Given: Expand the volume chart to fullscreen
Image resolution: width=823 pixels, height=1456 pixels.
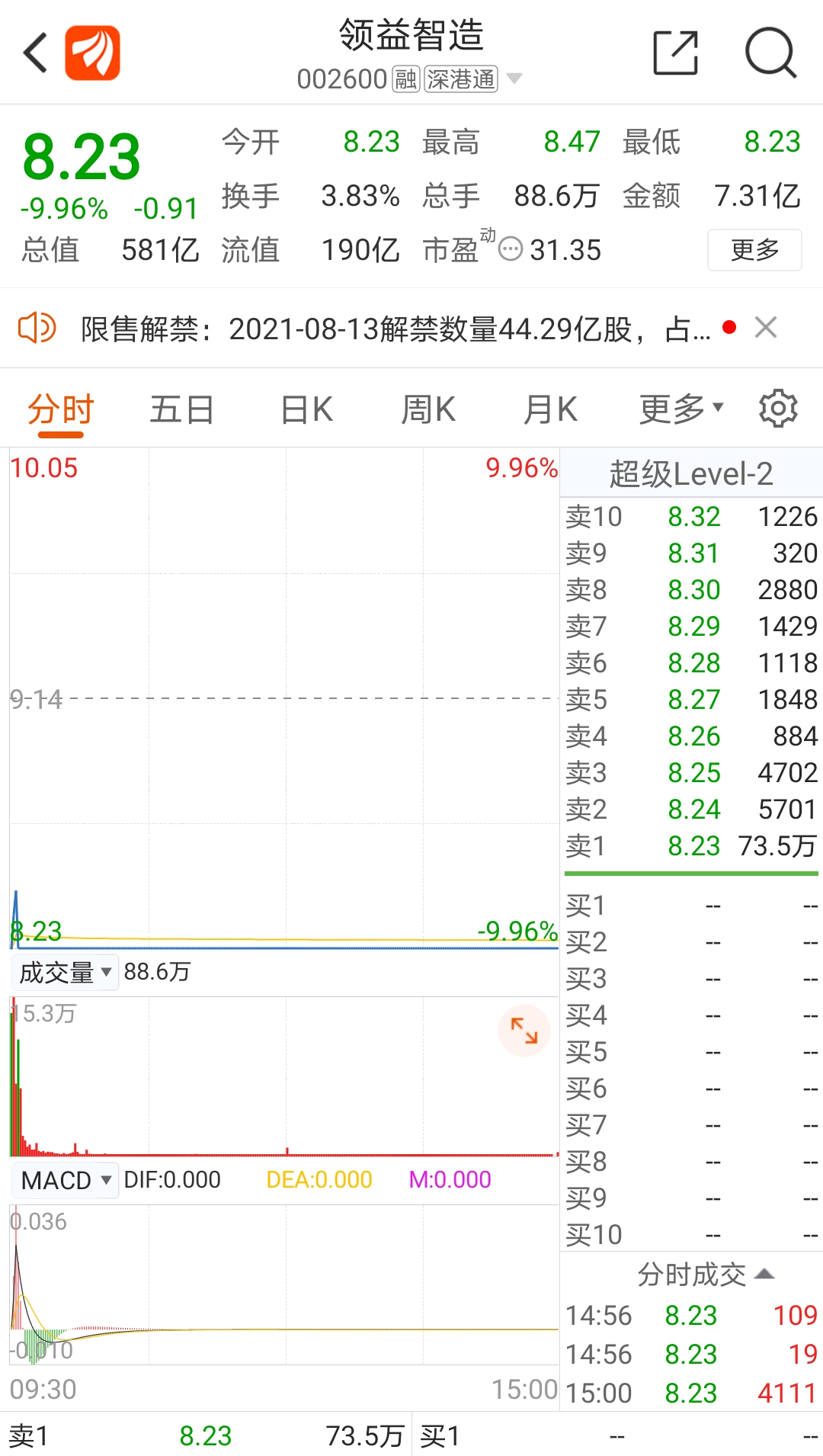Looking at the screenshot, I should coord(524,1031).
